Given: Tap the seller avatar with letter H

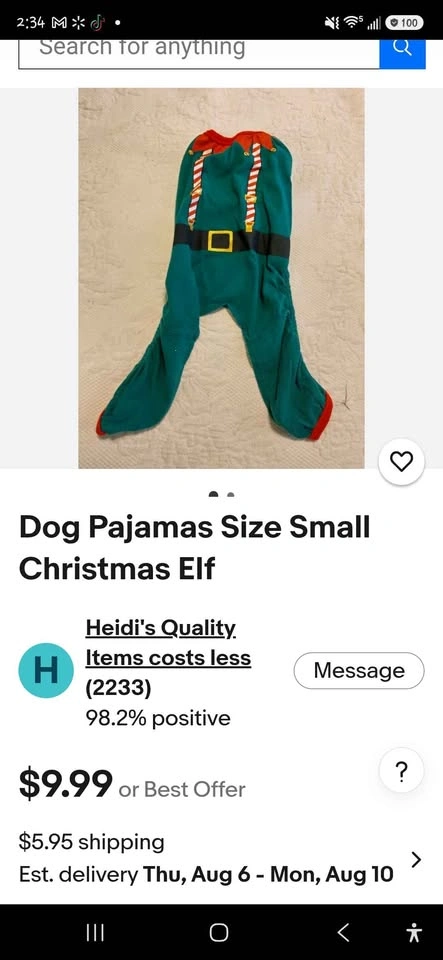Looking at the screenshot, I should (x=46, y=670).
